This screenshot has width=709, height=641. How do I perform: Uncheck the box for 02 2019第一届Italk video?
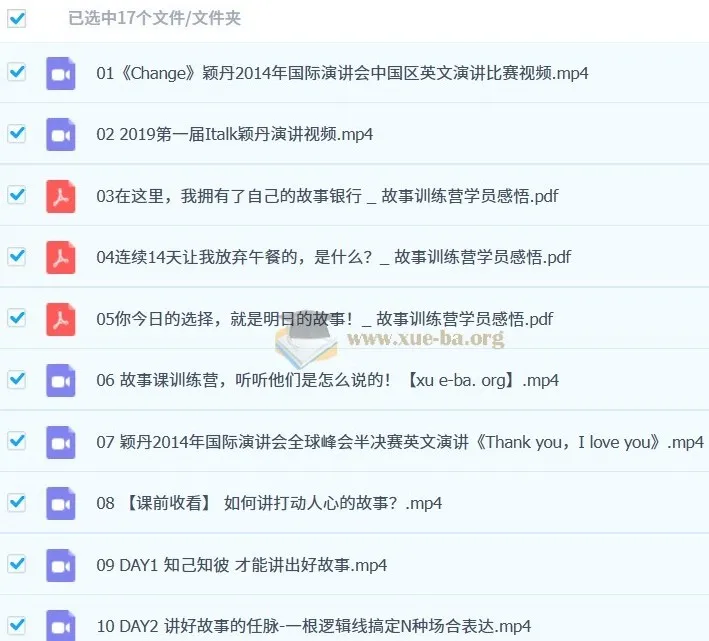tap(16, 133)
